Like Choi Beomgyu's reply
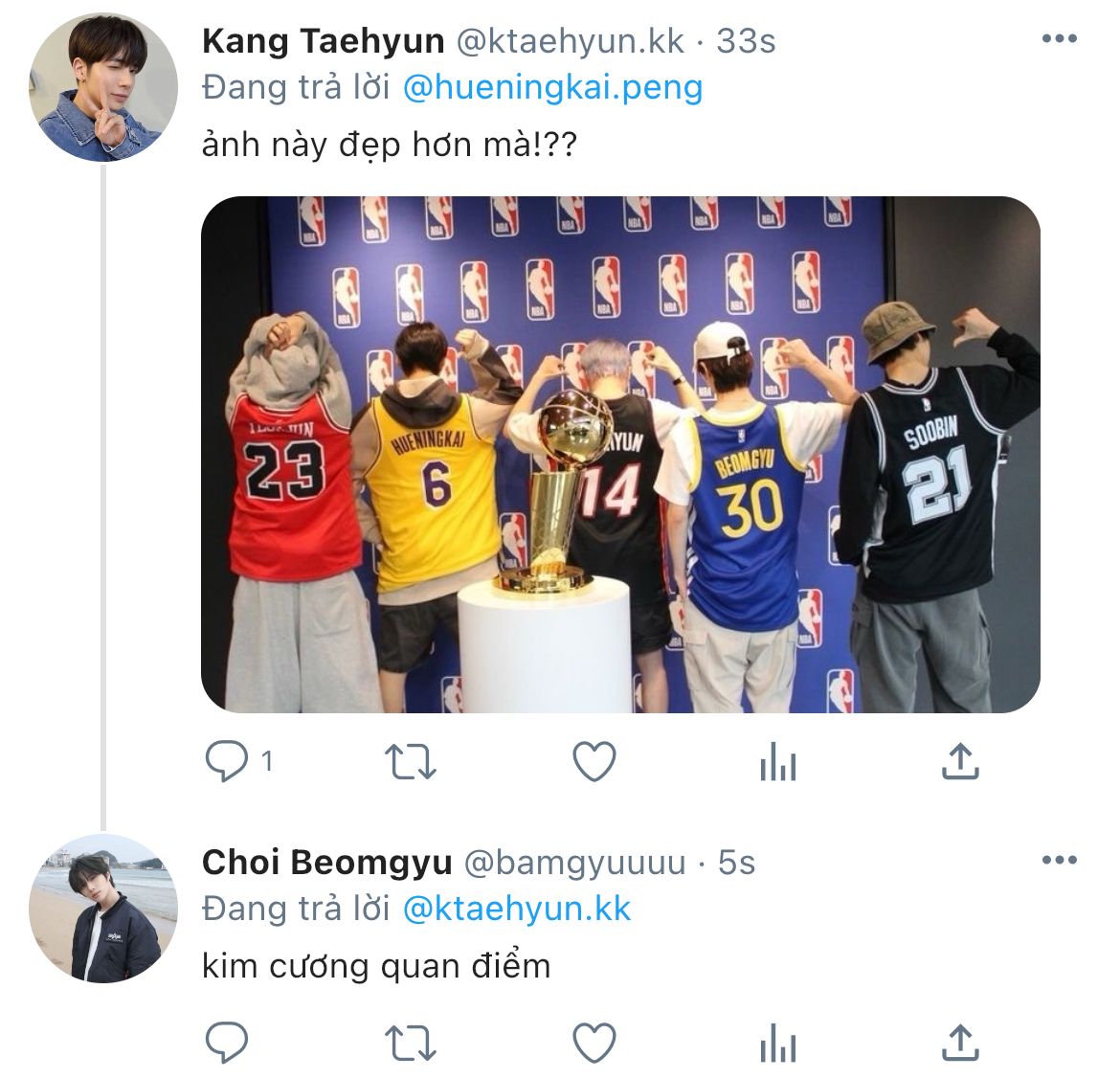 tap(594, 1043)
